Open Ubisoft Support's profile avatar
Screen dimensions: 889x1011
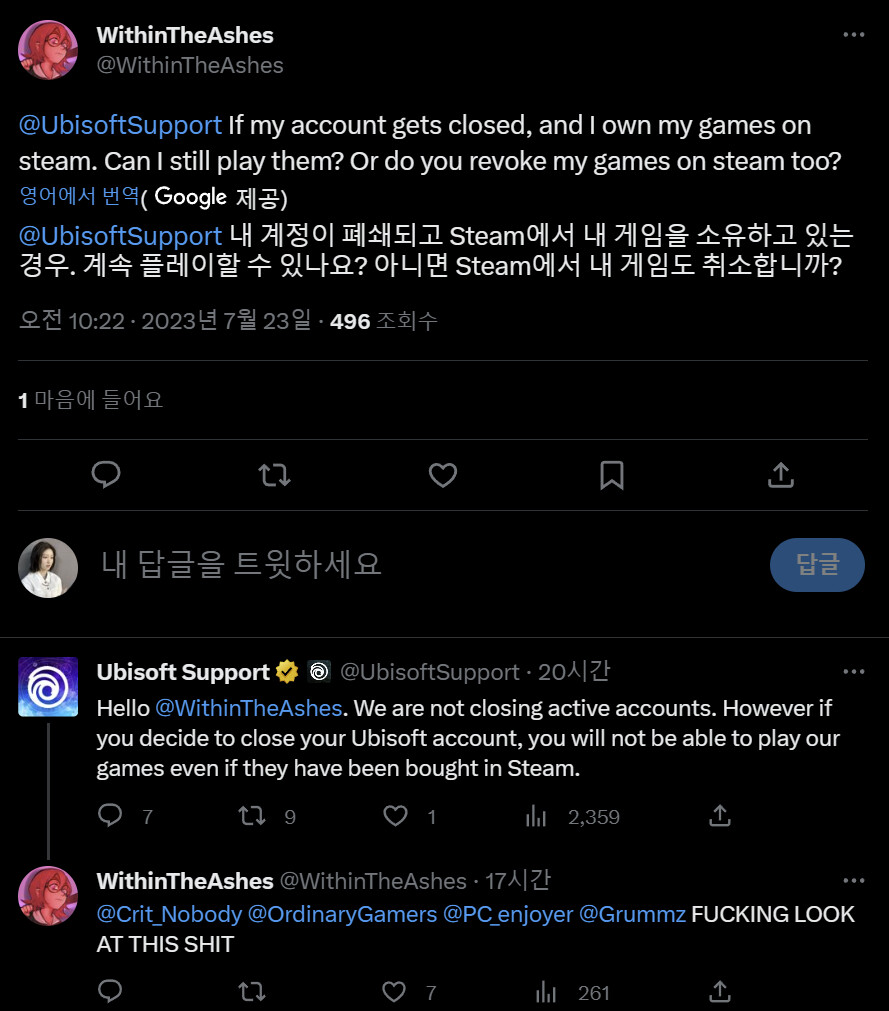(48, 687)
